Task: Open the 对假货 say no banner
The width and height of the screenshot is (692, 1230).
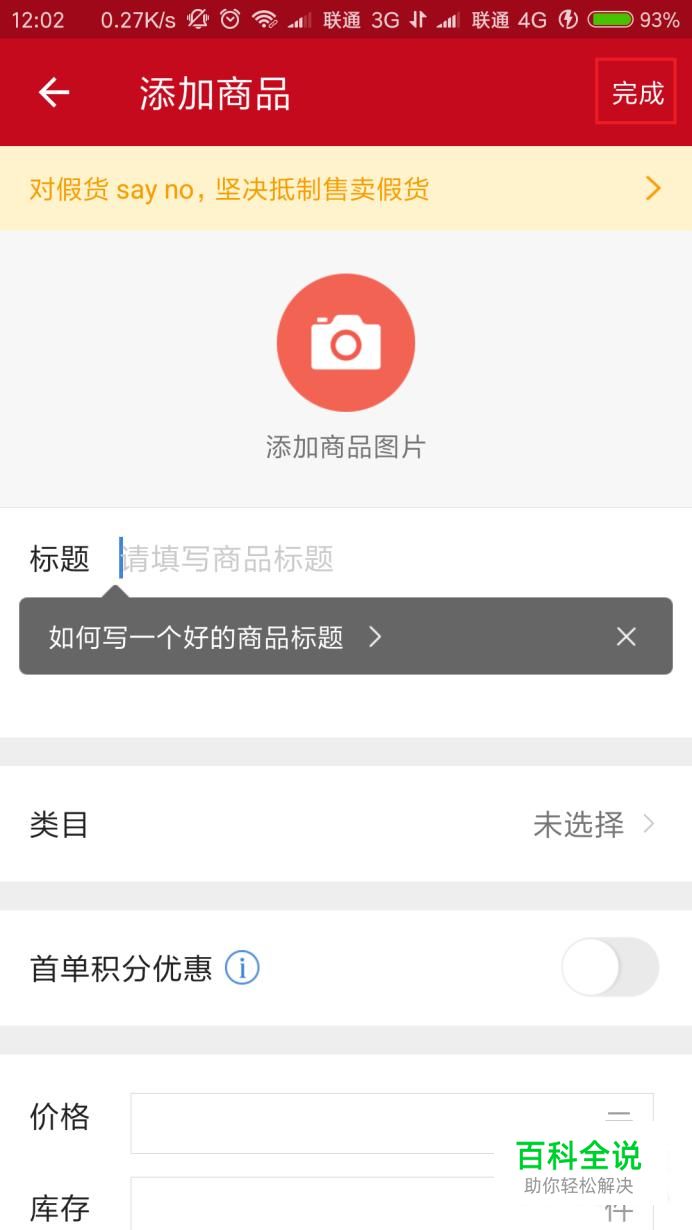Action: (346, 189)
